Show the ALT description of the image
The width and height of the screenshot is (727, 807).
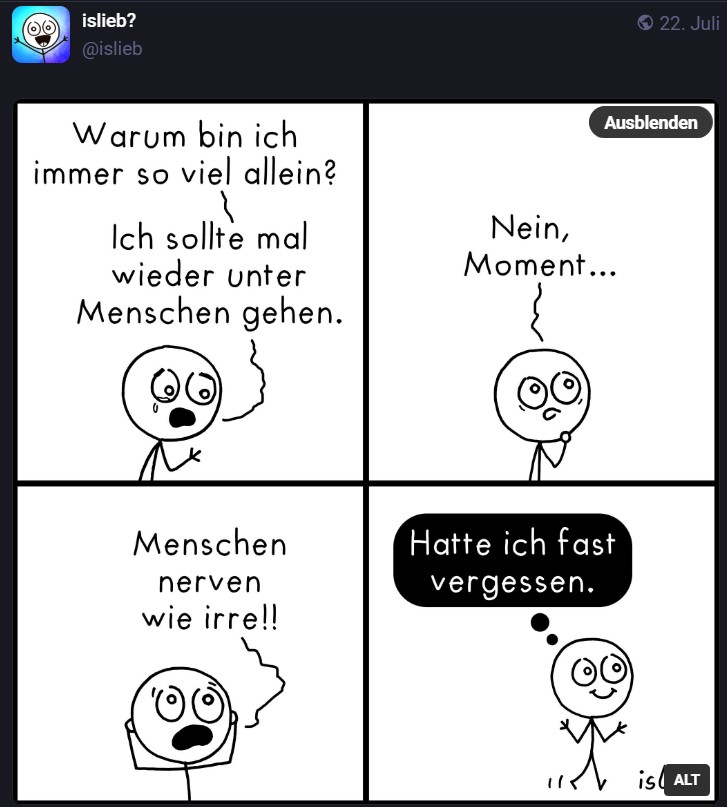click(686, 780)
